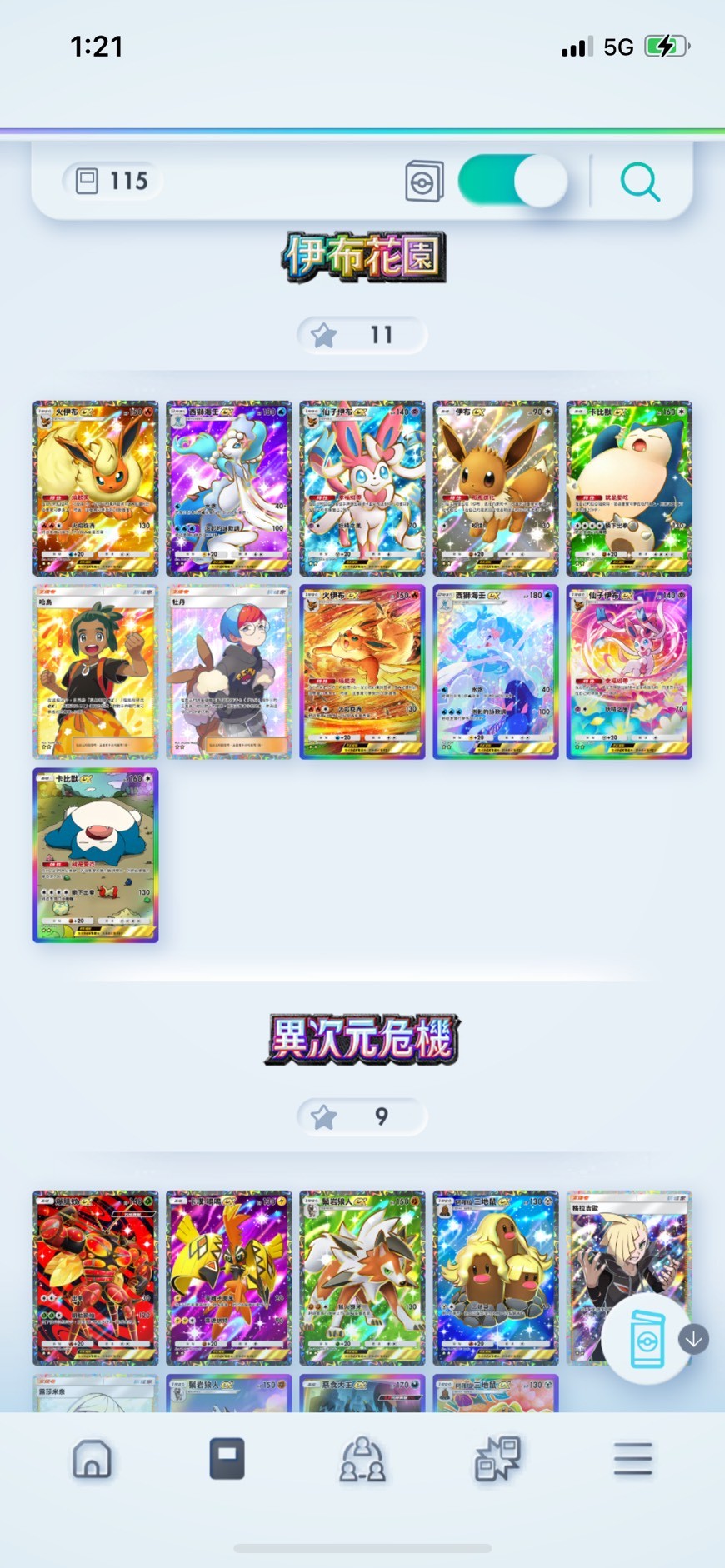View the Alolan Dugtrio ex card
Image resolution: width=725 pixels, height=1568 pixels.
[496, 1276]
